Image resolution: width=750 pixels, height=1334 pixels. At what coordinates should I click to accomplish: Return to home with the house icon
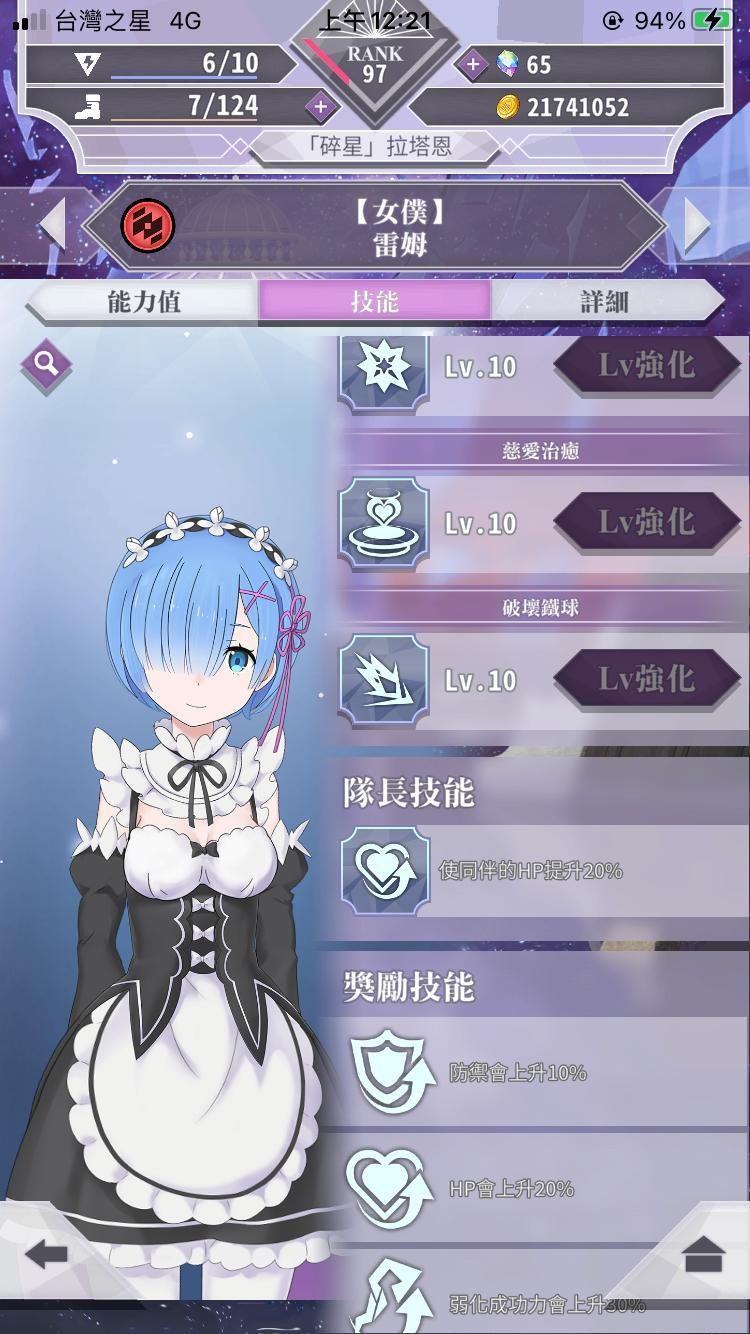point(704,1253)
